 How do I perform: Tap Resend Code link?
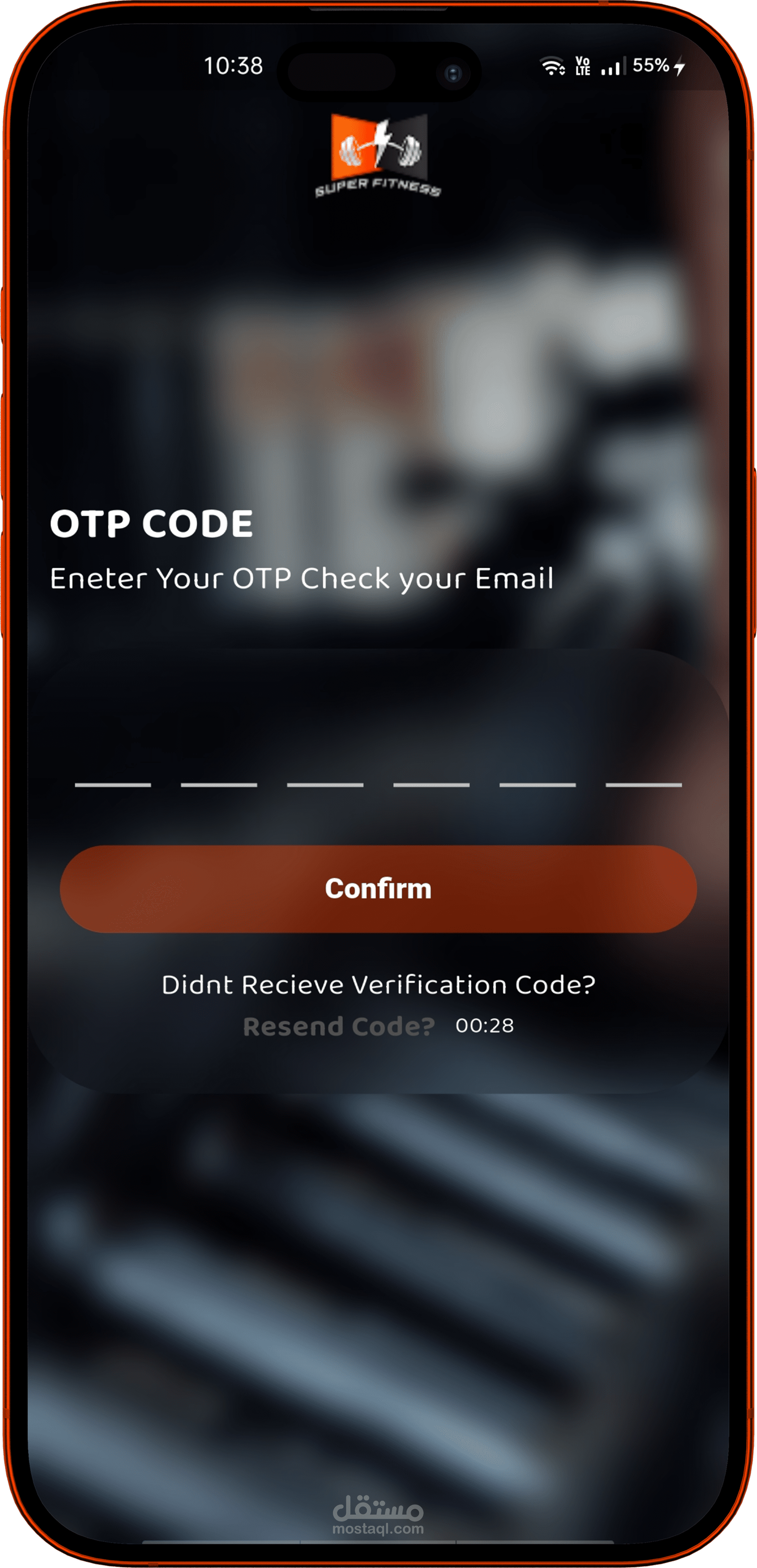339,1026
